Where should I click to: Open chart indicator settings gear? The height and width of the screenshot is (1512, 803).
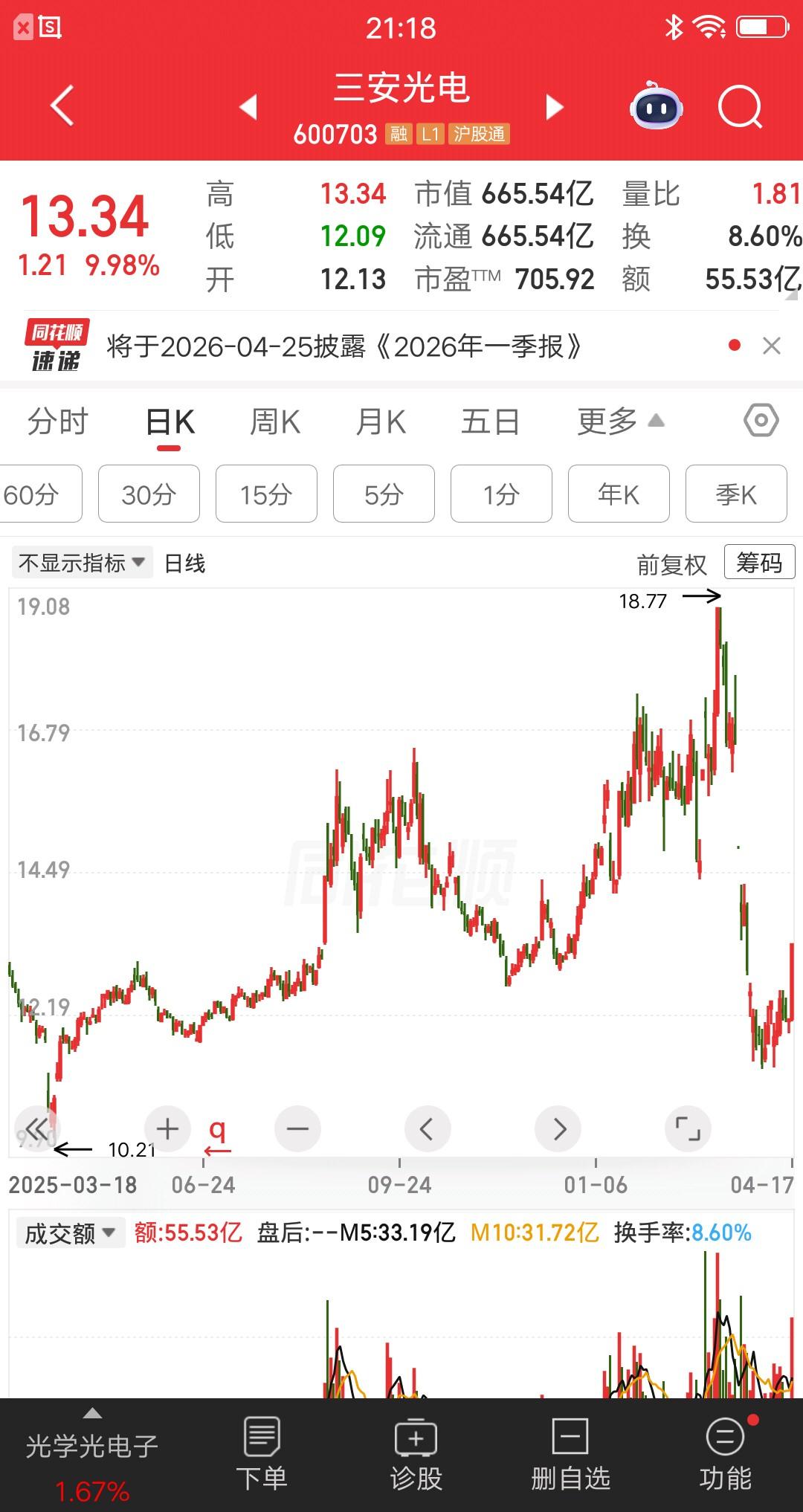point(761,420)
